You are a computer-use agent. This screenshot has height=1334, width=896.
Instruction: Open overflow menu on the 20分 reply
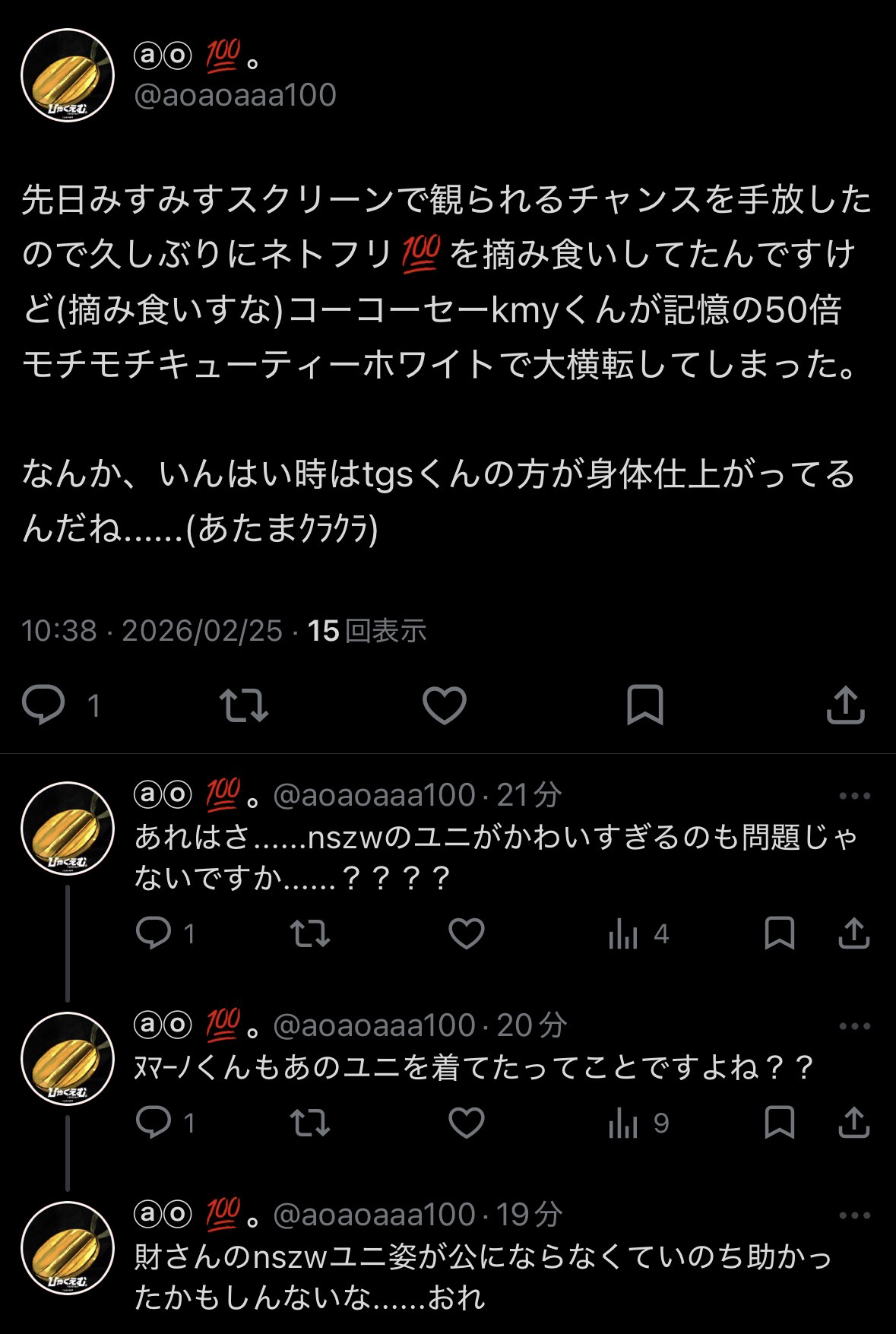click(854, 1026)
